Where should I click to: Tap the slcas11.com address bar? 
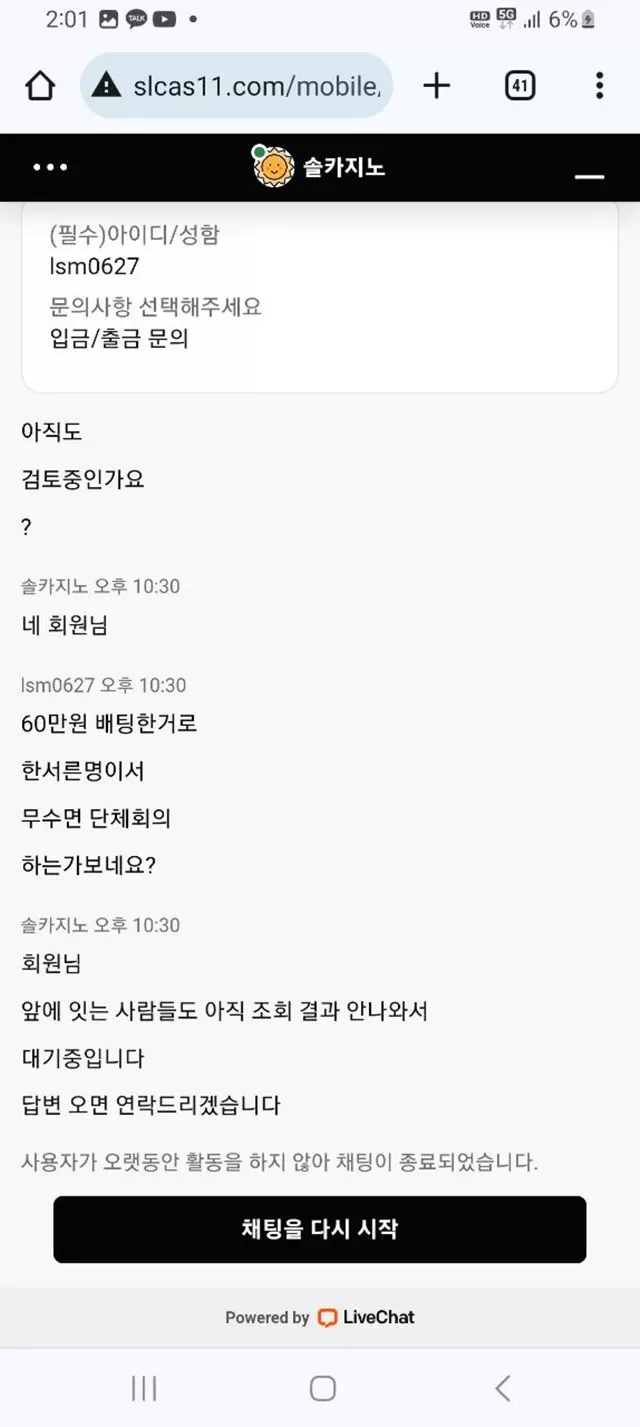[x=237, y=86]
